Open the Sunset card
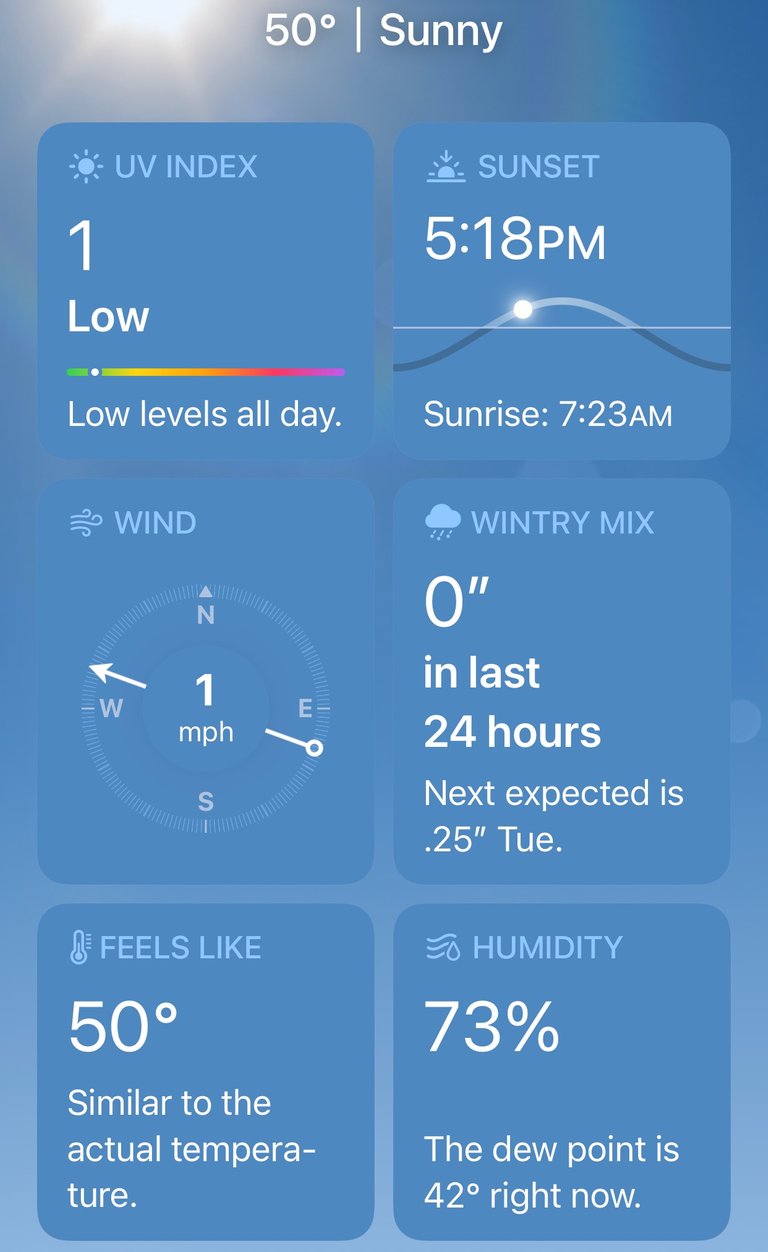The width and height of the screenshot is (768, 1252). tap(562, 290)
